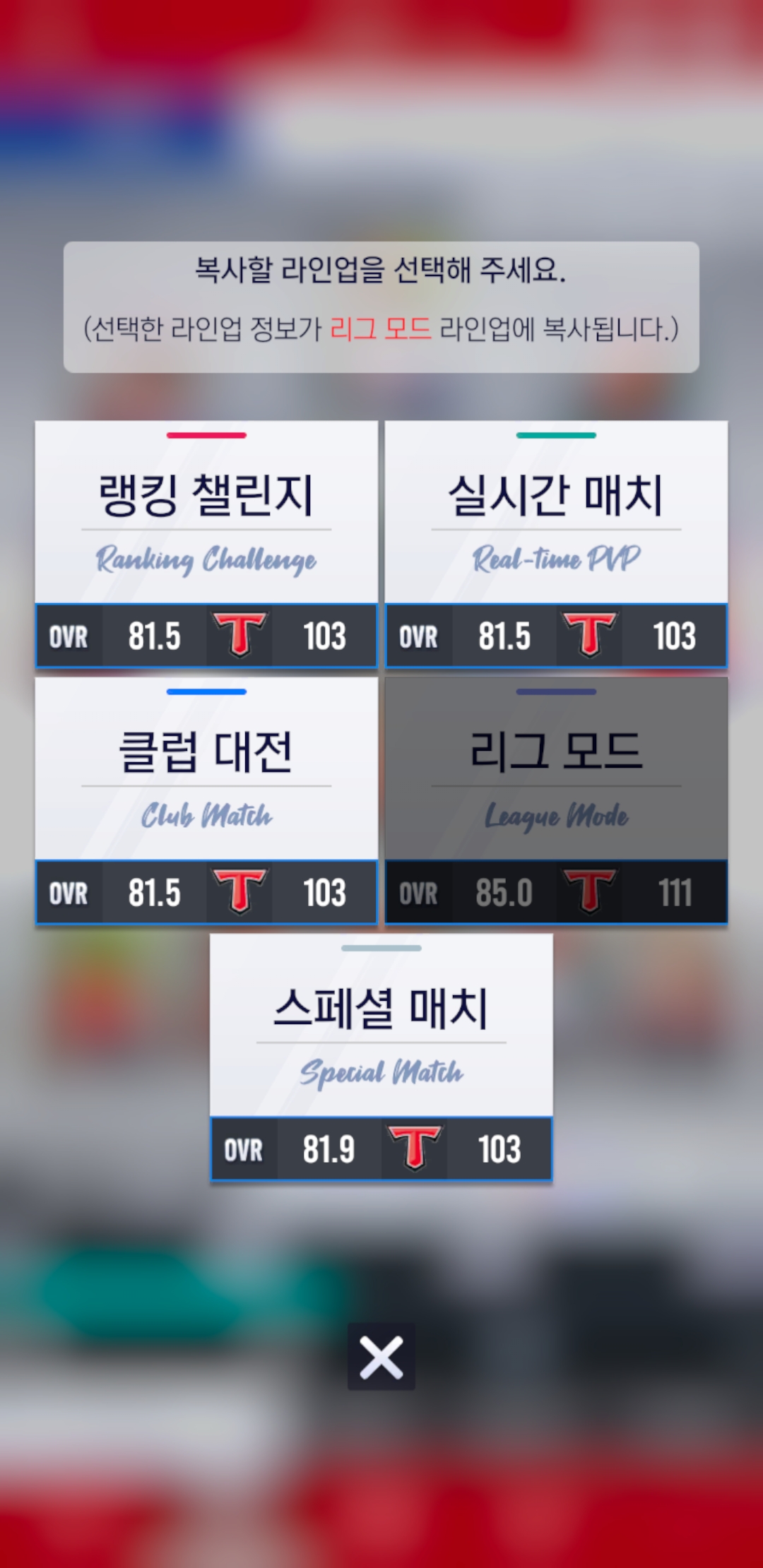Select the 랭킹 챌린지 lineup card
Image resolution: width=763 pixels, height=1568 pixels.
point(206,544)
